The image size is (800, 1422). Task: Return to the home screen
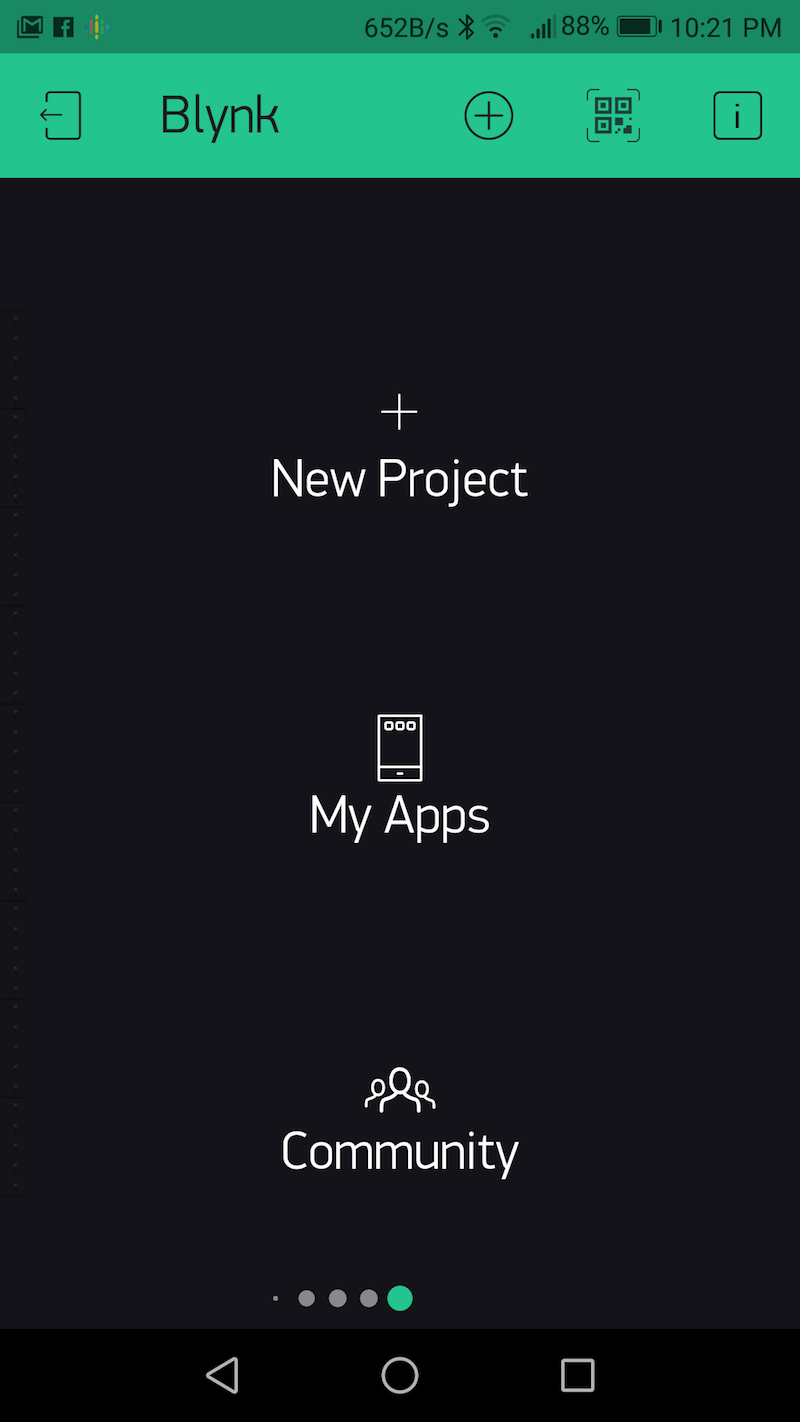click(x=399, y=1375)
